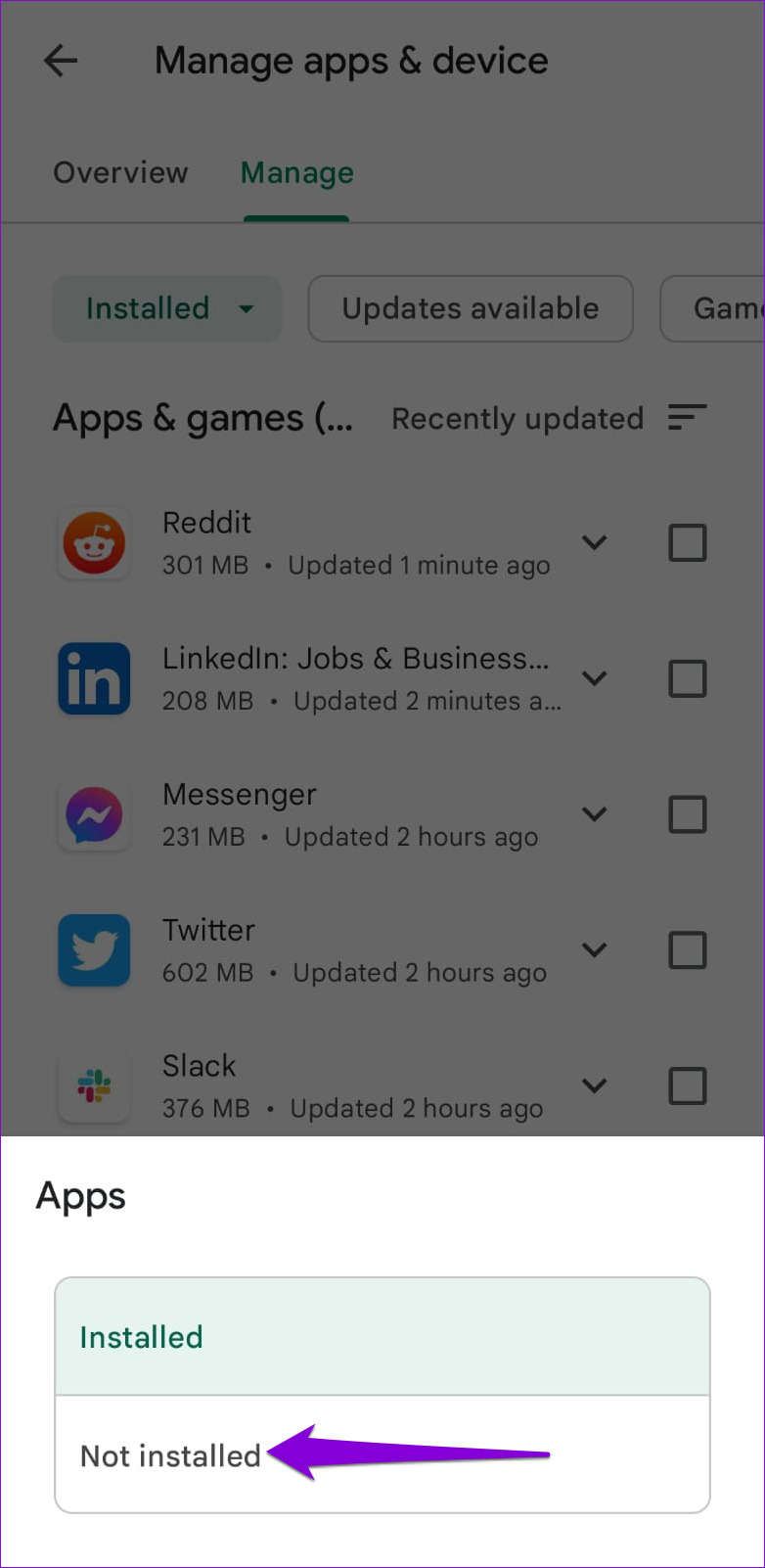Tick the Messenger checkbox

(688, 814)
